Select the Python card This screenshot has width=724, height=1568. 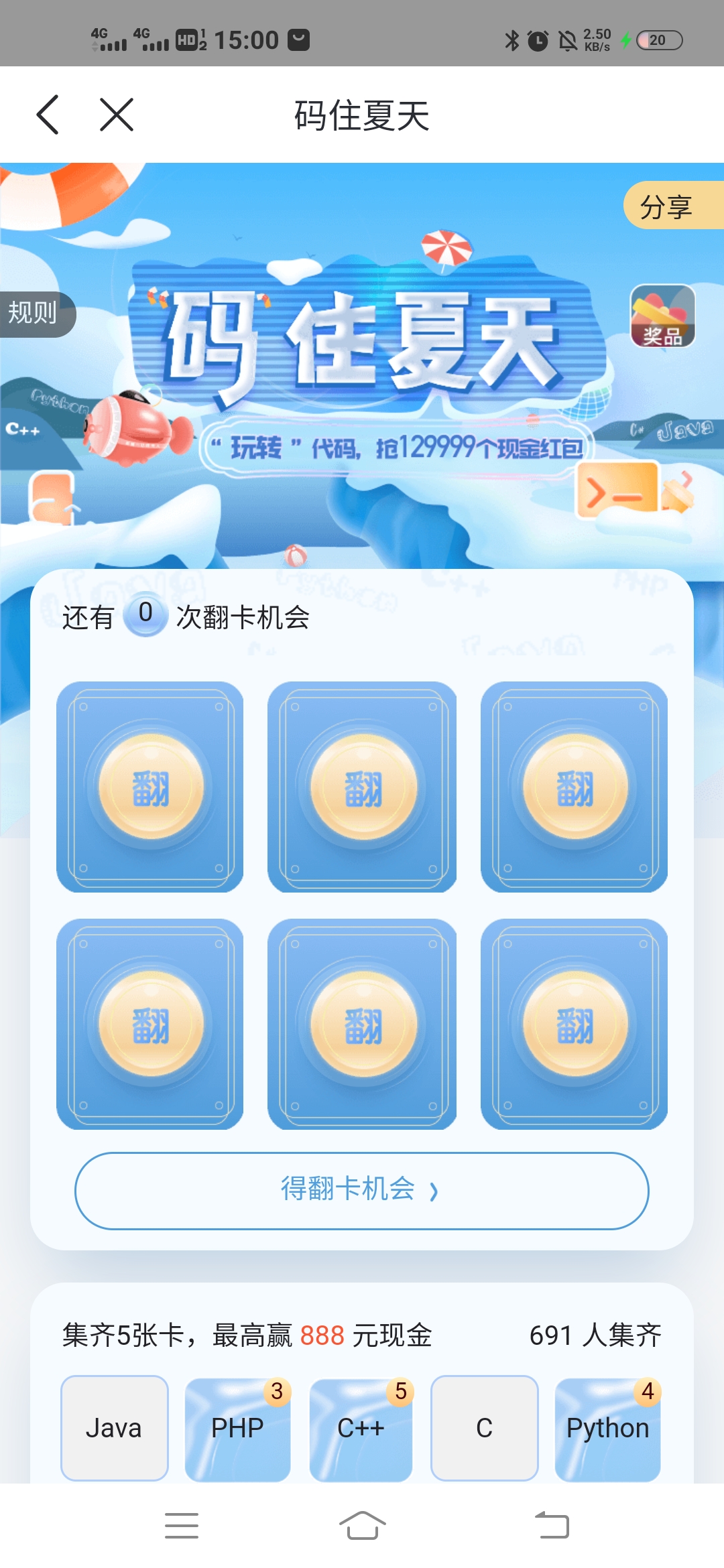(x=607, y=1427)
